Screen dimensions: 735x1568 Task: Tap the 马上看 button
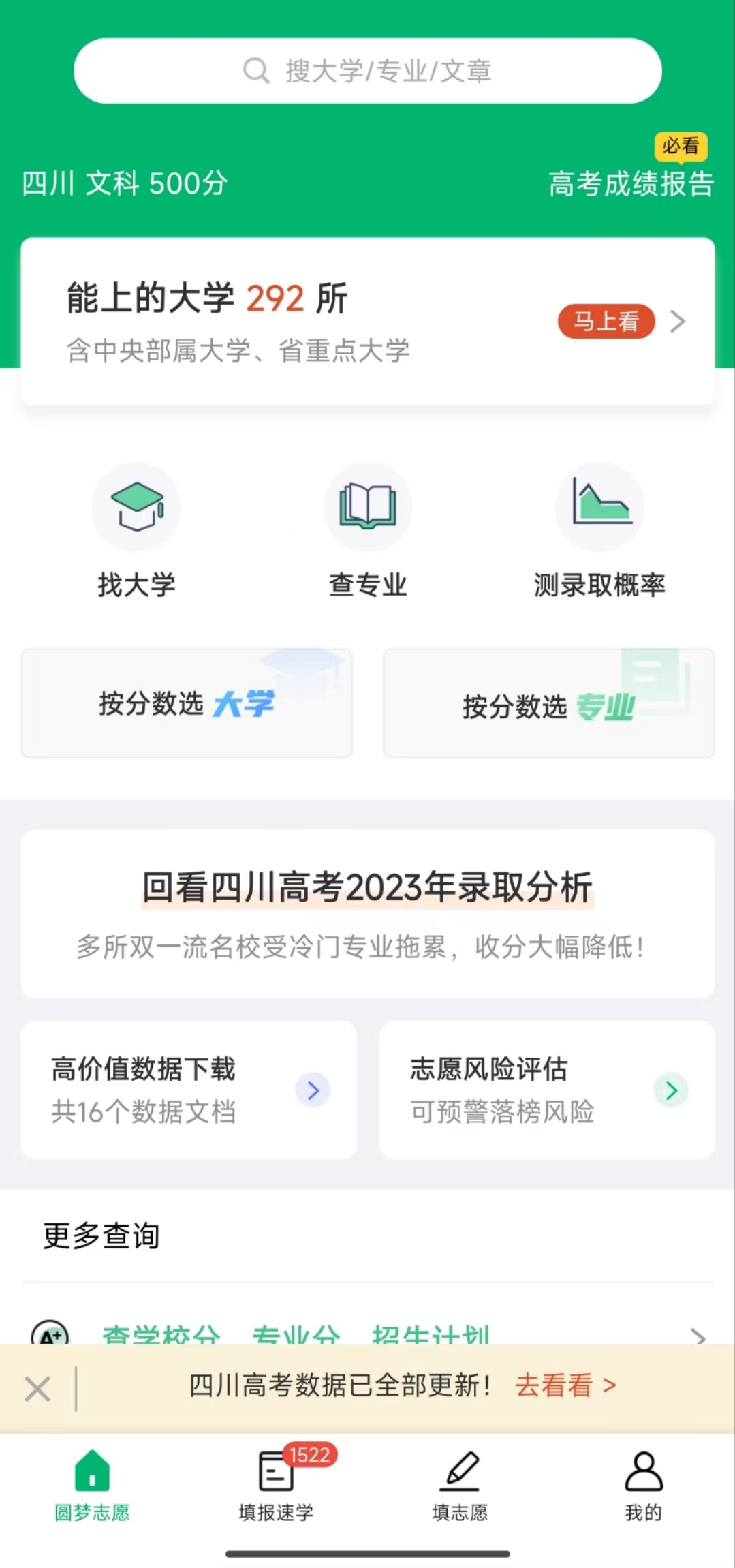point(606,322)
